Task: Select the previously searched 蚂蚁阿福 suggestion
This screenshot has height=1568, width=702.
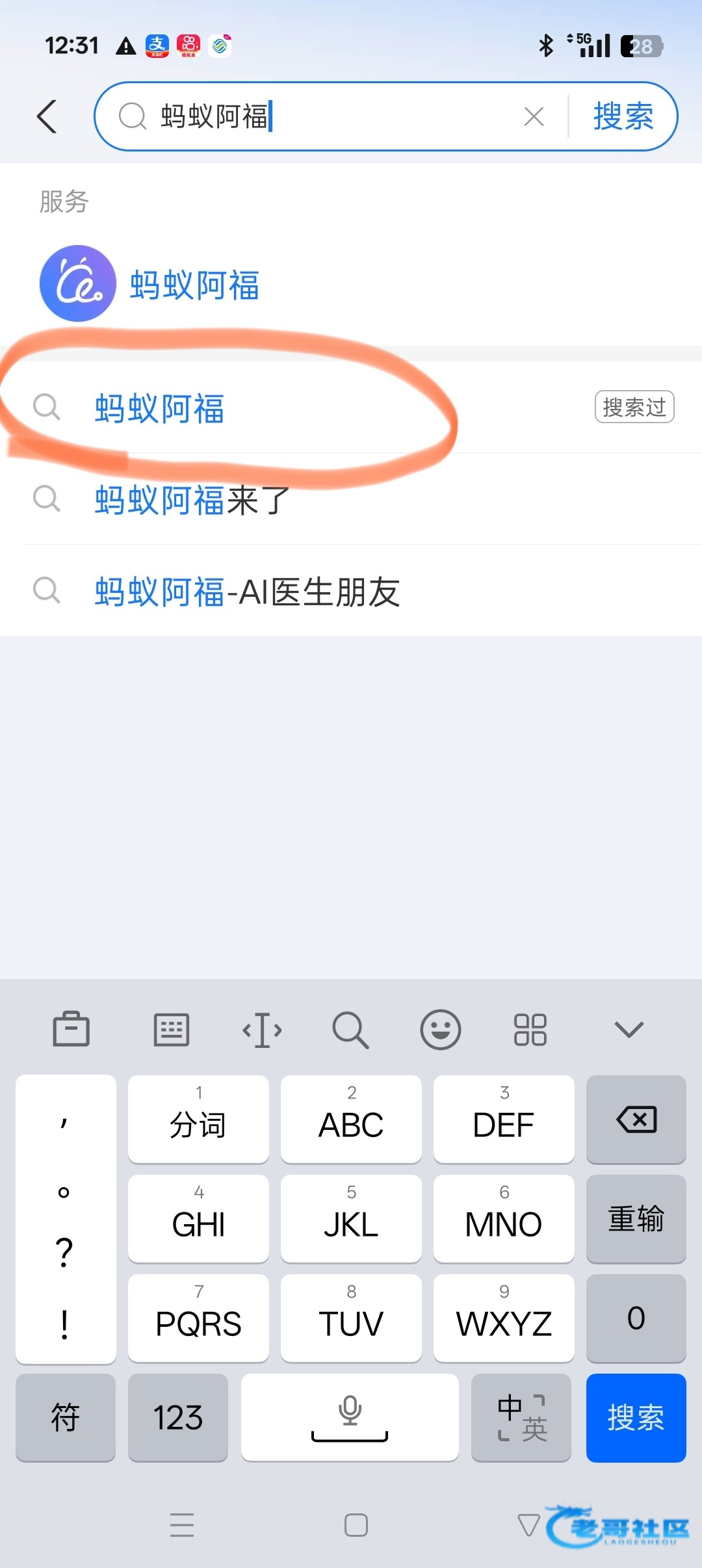Action: click(x=159, y=408)
